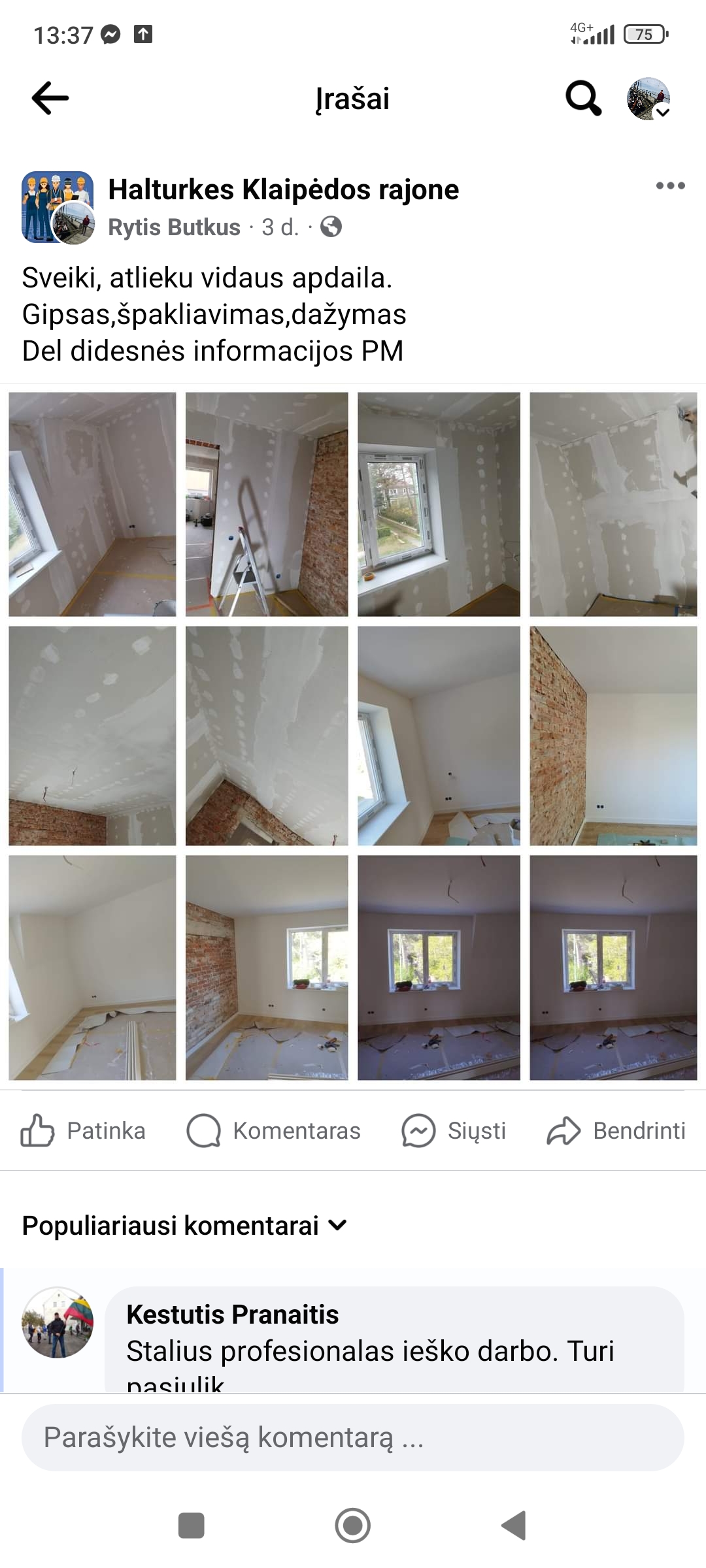Tap Komentaras to comment on the post

[273, 1131]
